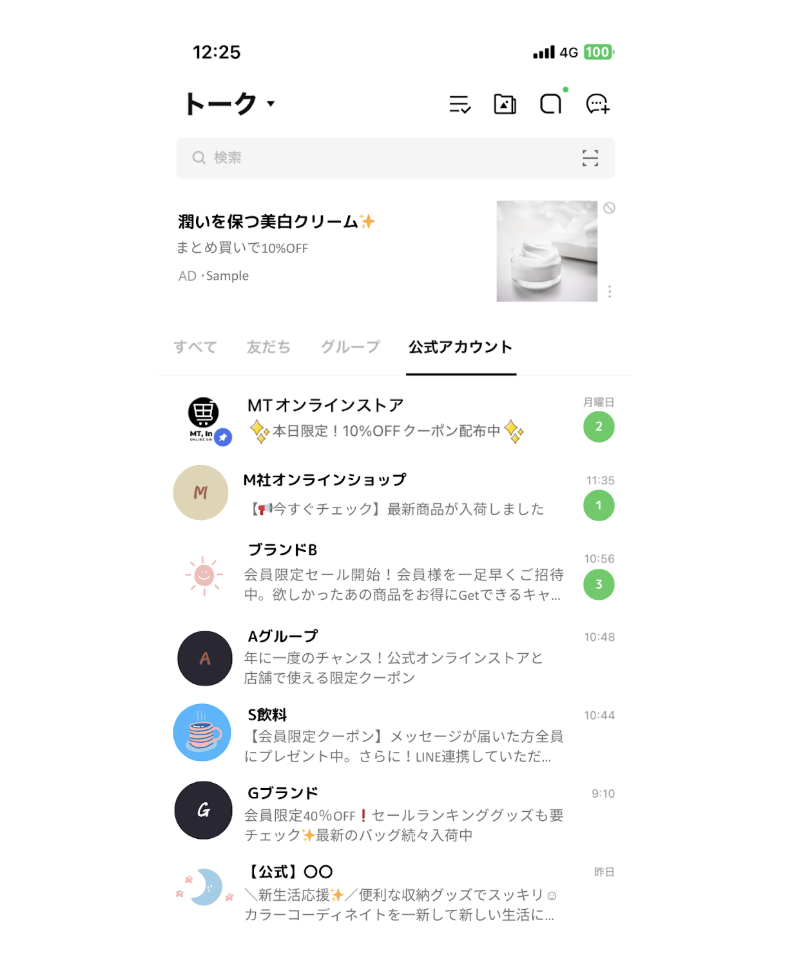
Task: Open the QR code scanner icon
Action: pyautogui.click(x=590, y=158)
